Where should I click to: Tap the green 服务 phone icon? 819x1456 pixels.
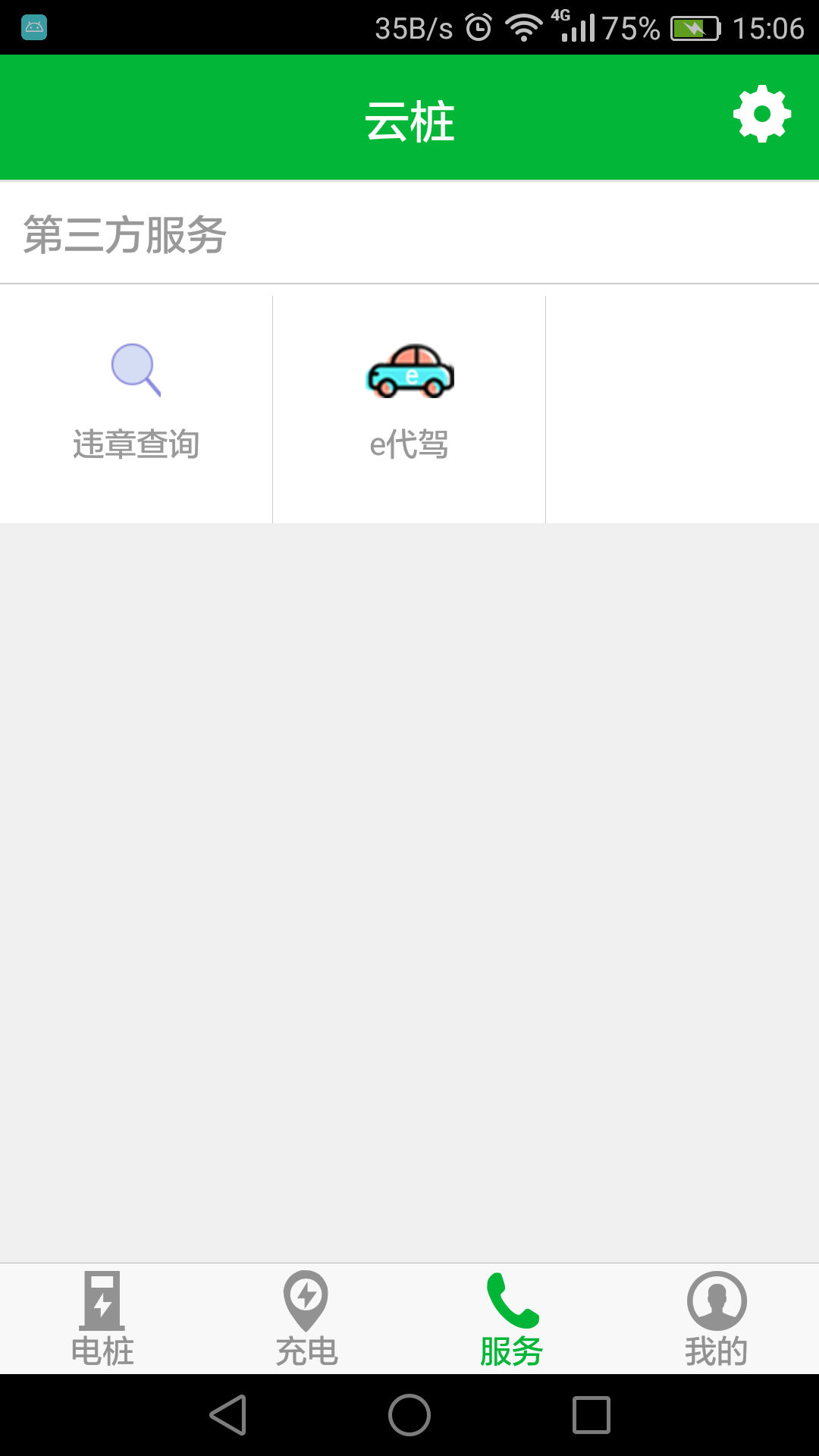pyautogui.click(x=512, y=1298)
